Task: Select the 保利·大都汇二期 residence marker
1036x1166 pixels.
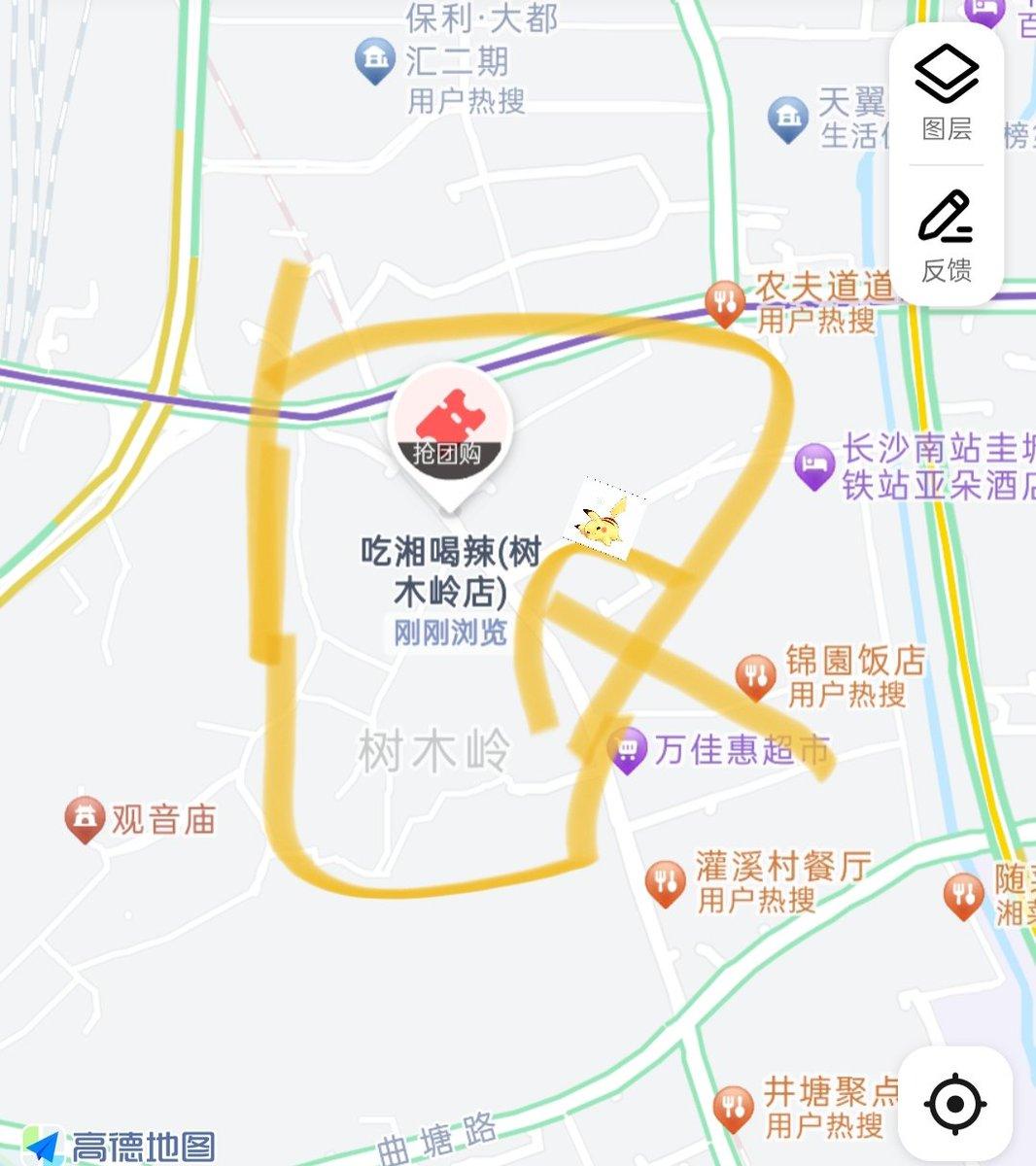Action: (x=374, y=60)
